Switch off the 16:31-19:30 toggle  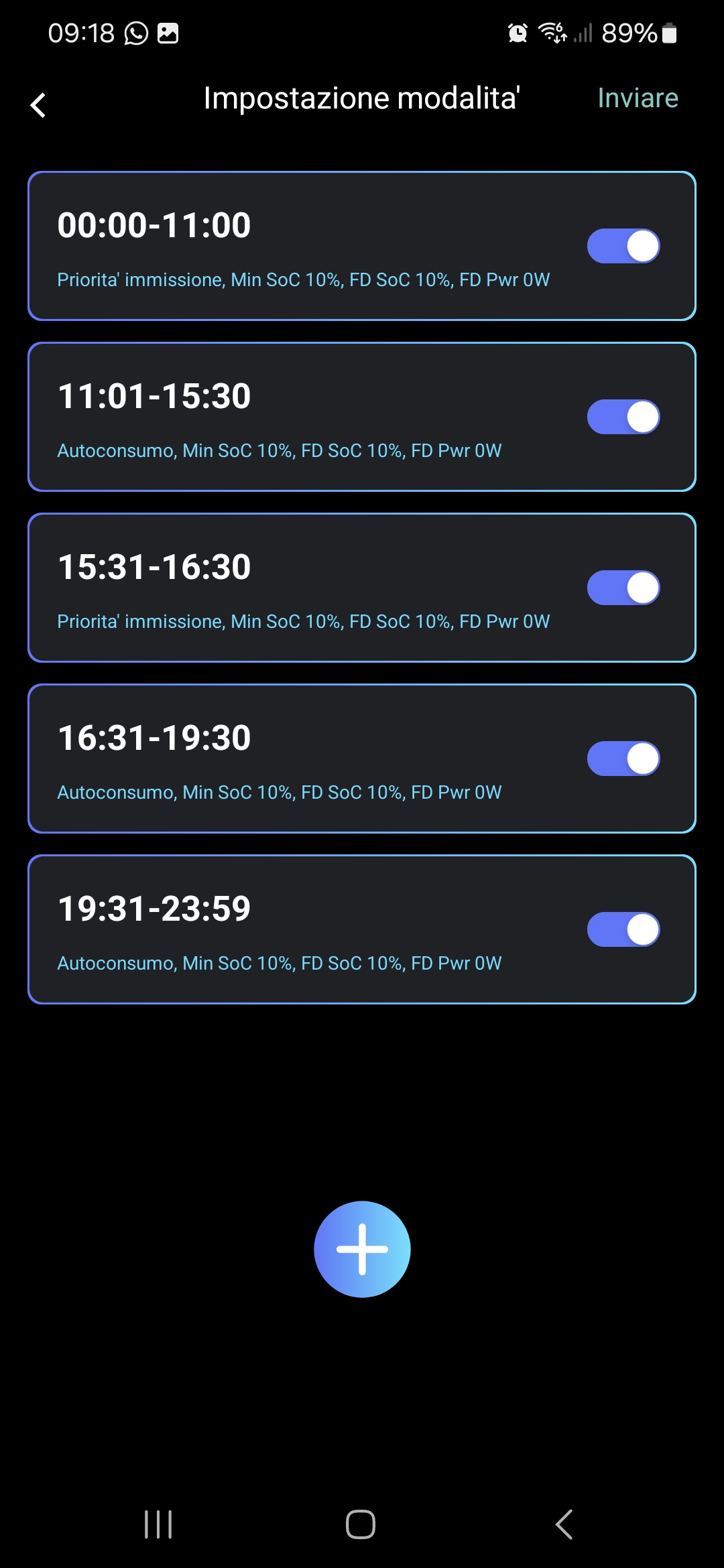(623, 759)
